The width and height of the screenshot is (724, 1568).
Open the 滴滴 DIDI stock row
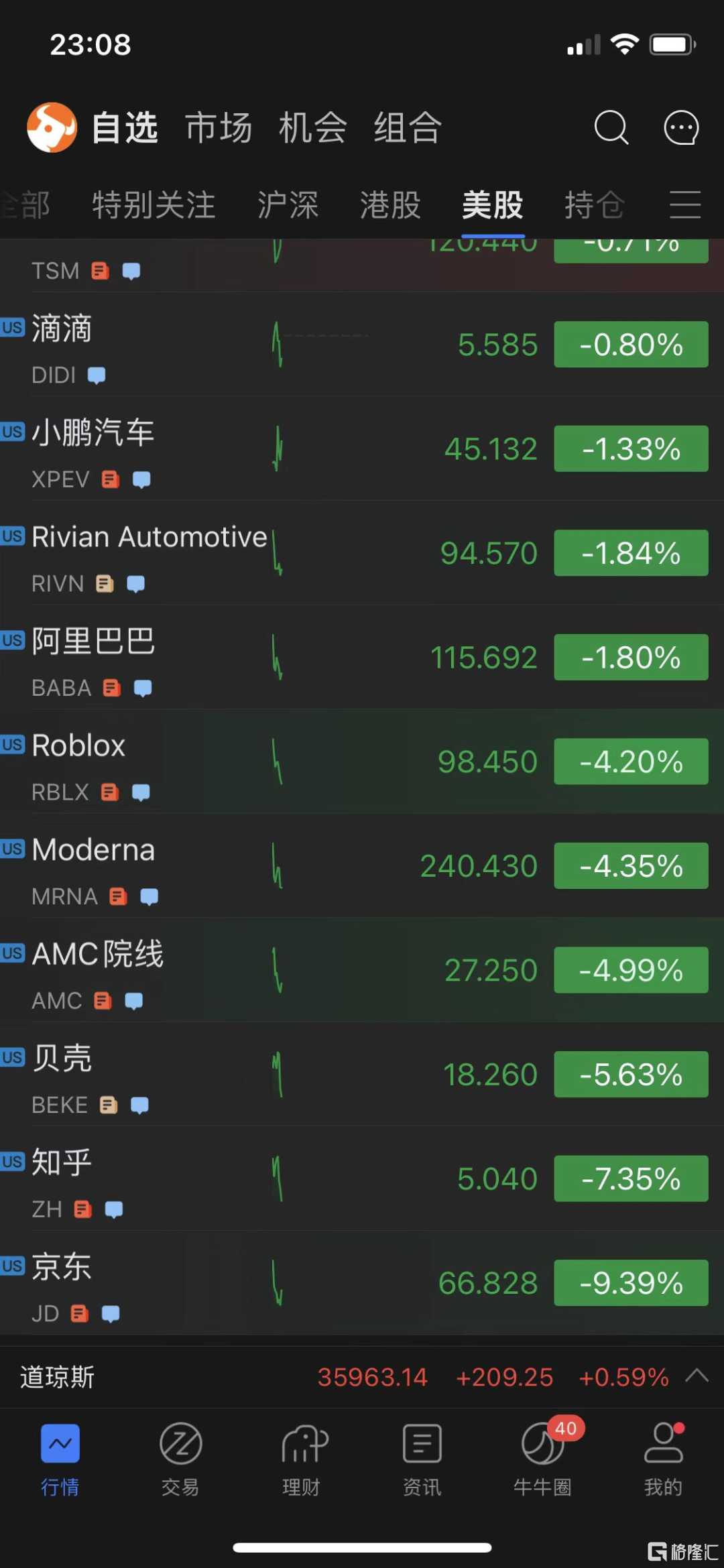[x=362, y=345]
